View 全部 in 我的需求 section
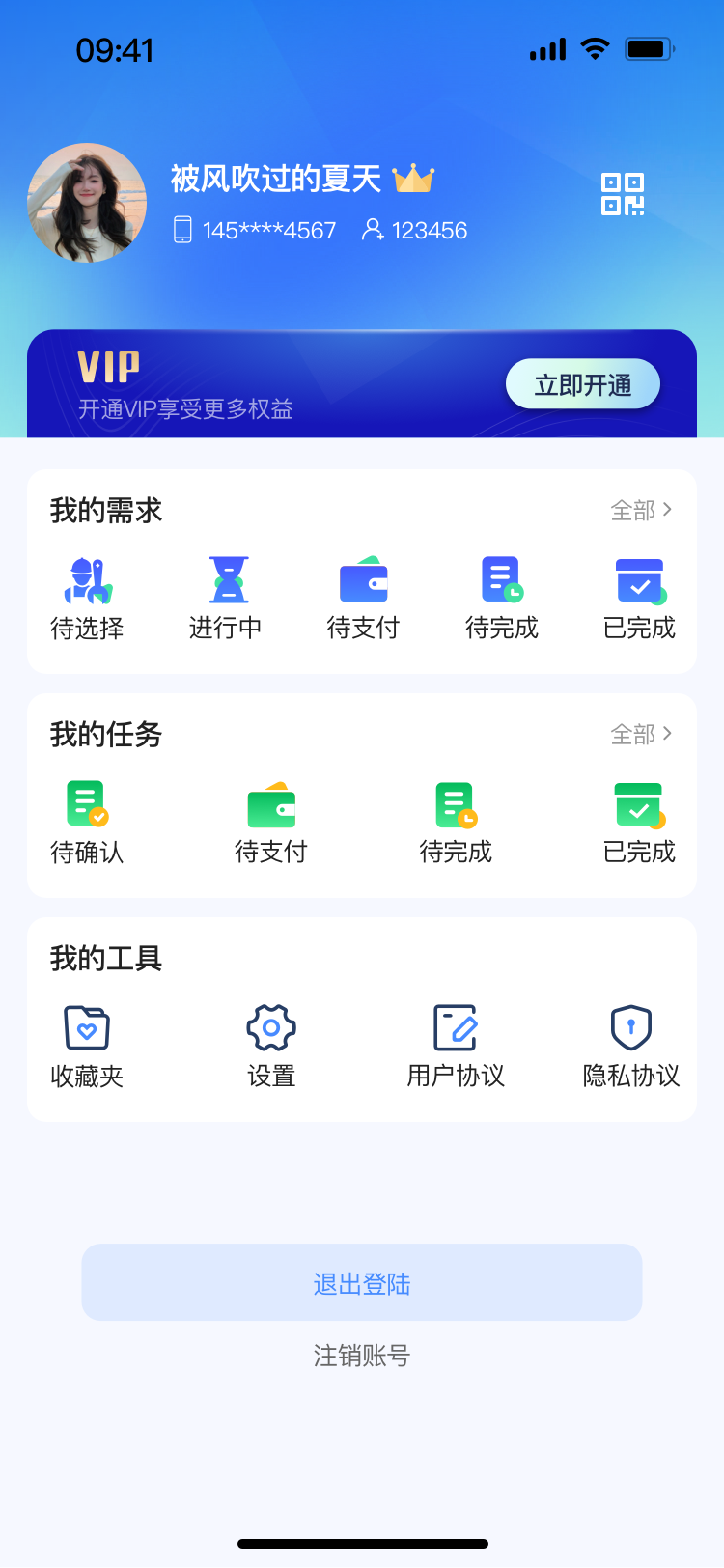The width and height of the screenshot is (724, 1568). 641,510
